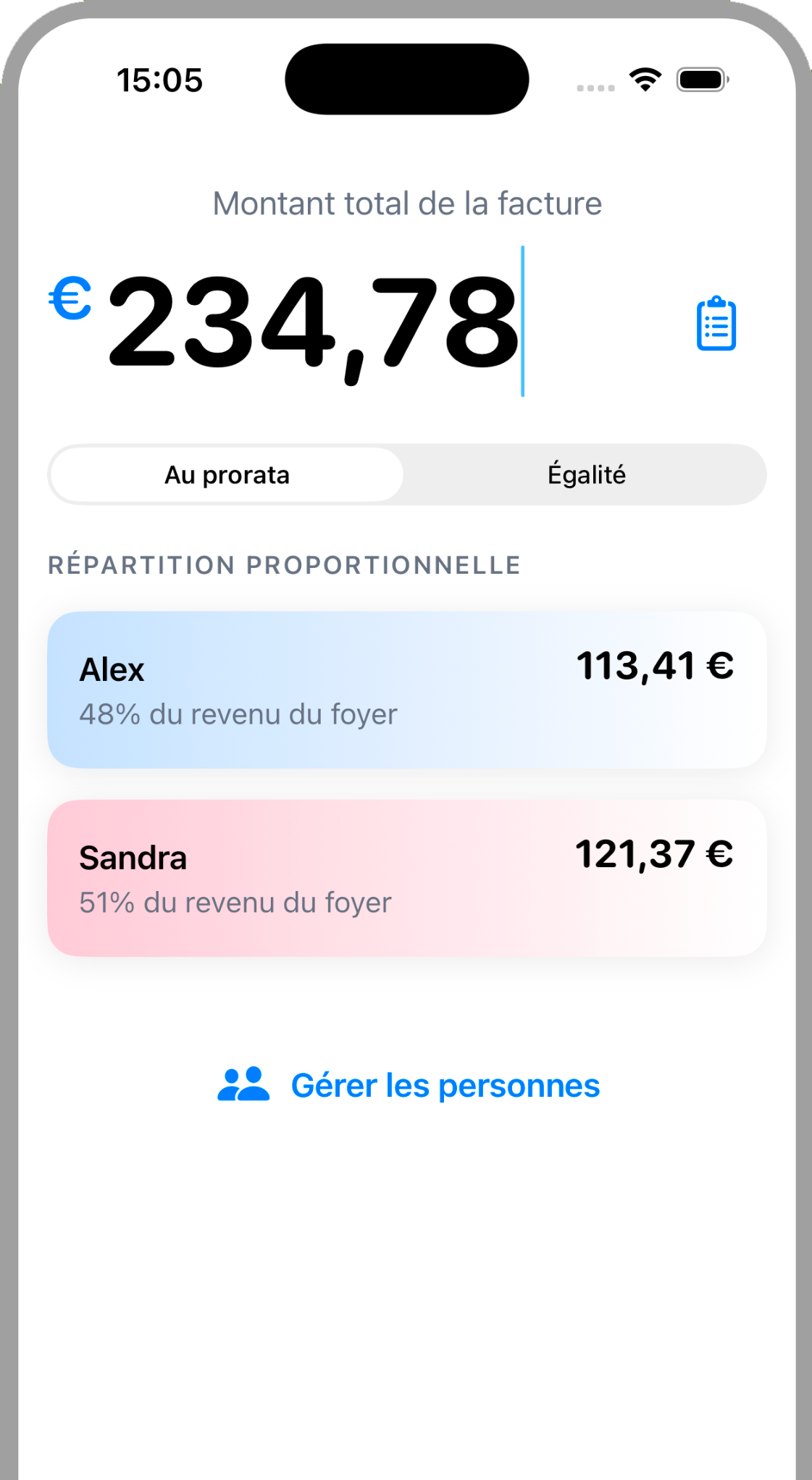Click the Wi-Fi status icon
Image resolution: width=812 pixels, height=1480 pixels.
[x=643, y=80]
